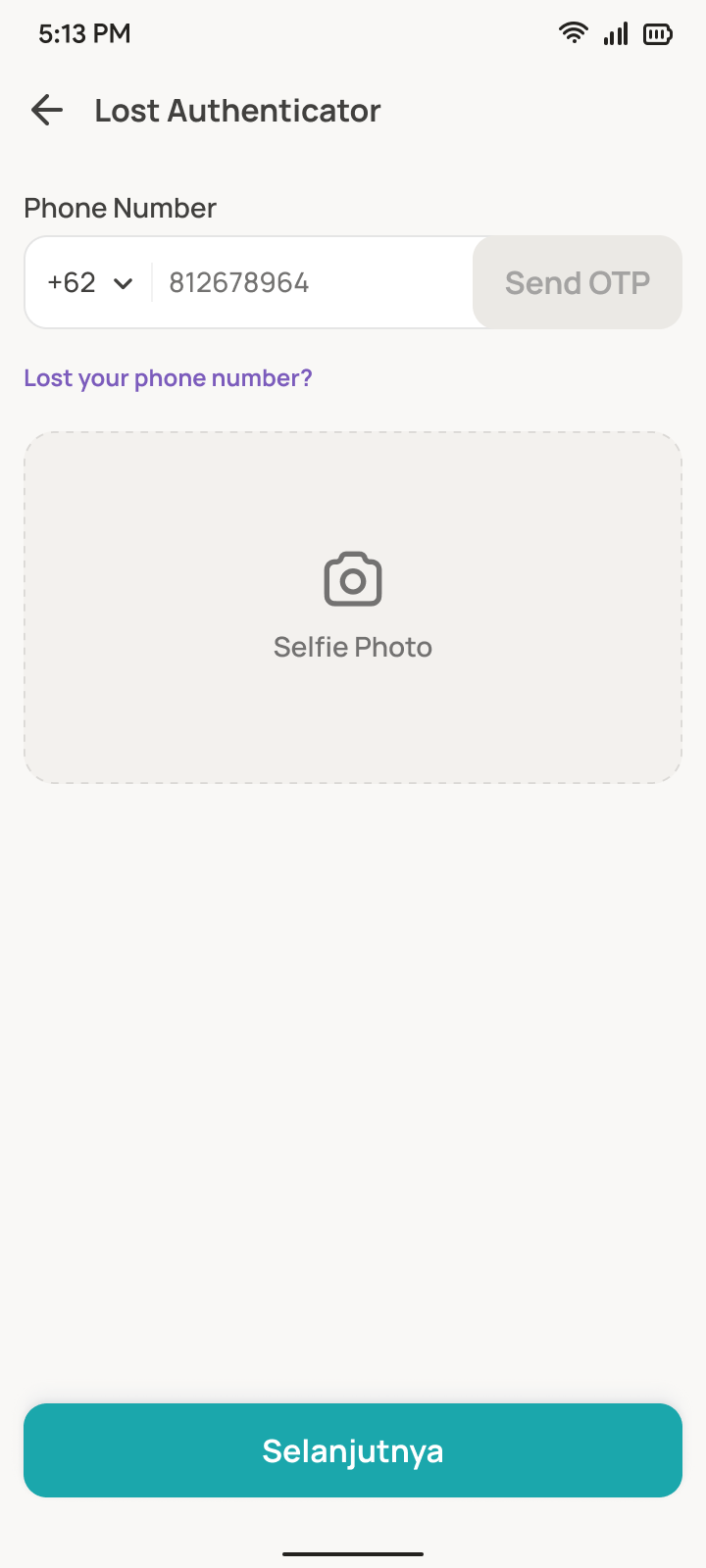Open the +62 country code dropdown
The height and width of the screenshot is (1568, 706).
[x=90, y=283]
